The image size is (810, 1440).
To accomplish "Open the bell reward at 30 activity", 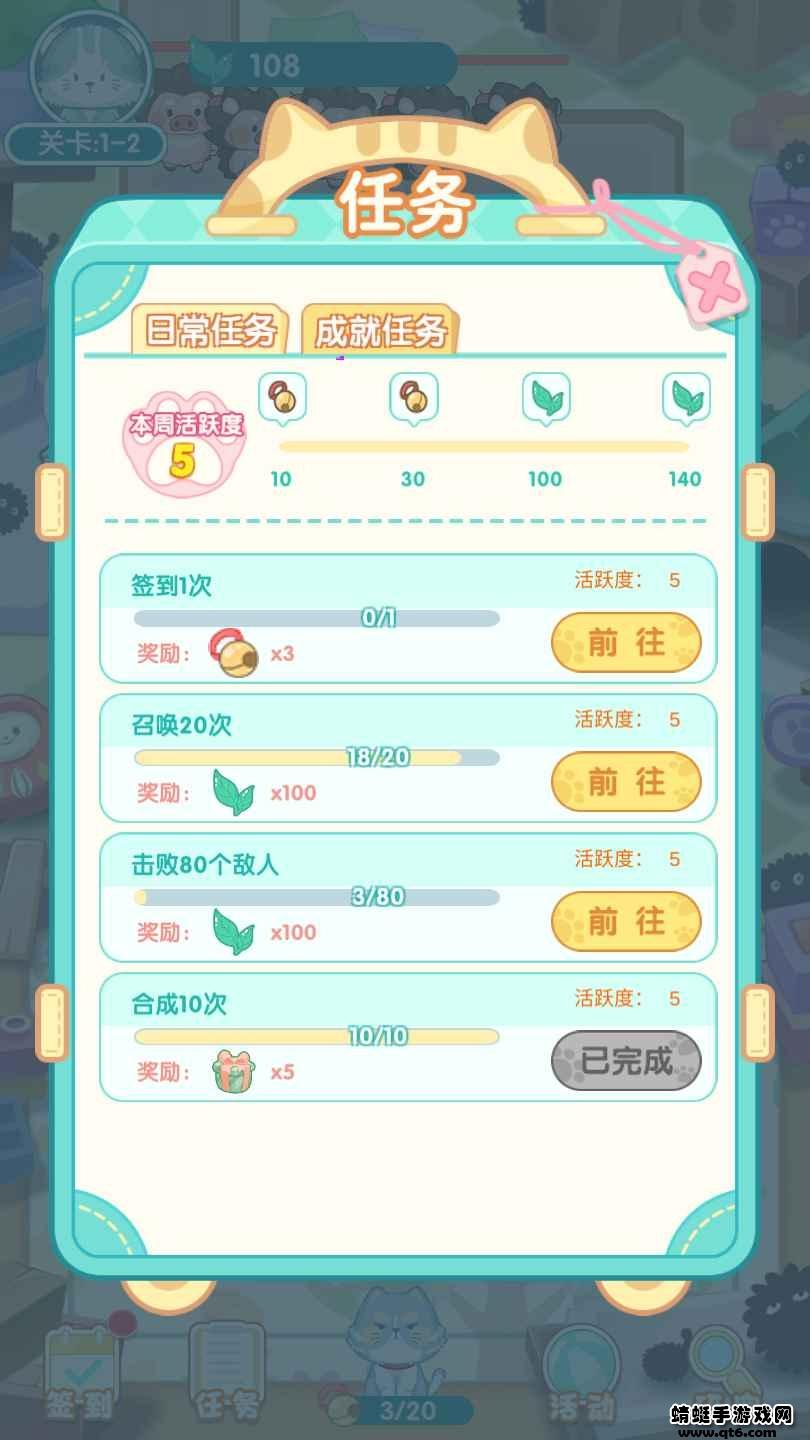I will (413, 398).
